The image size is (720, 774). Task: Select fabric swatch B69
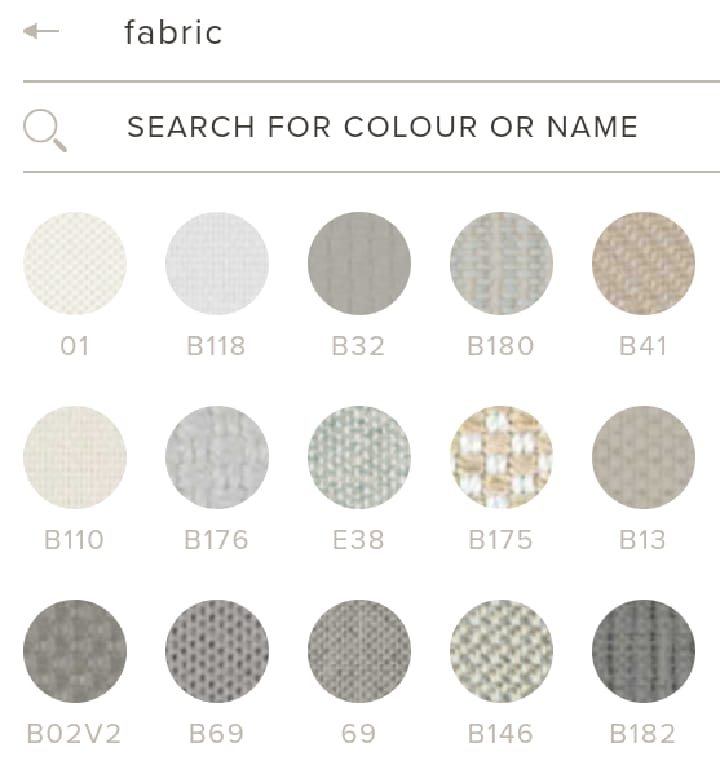217,651
